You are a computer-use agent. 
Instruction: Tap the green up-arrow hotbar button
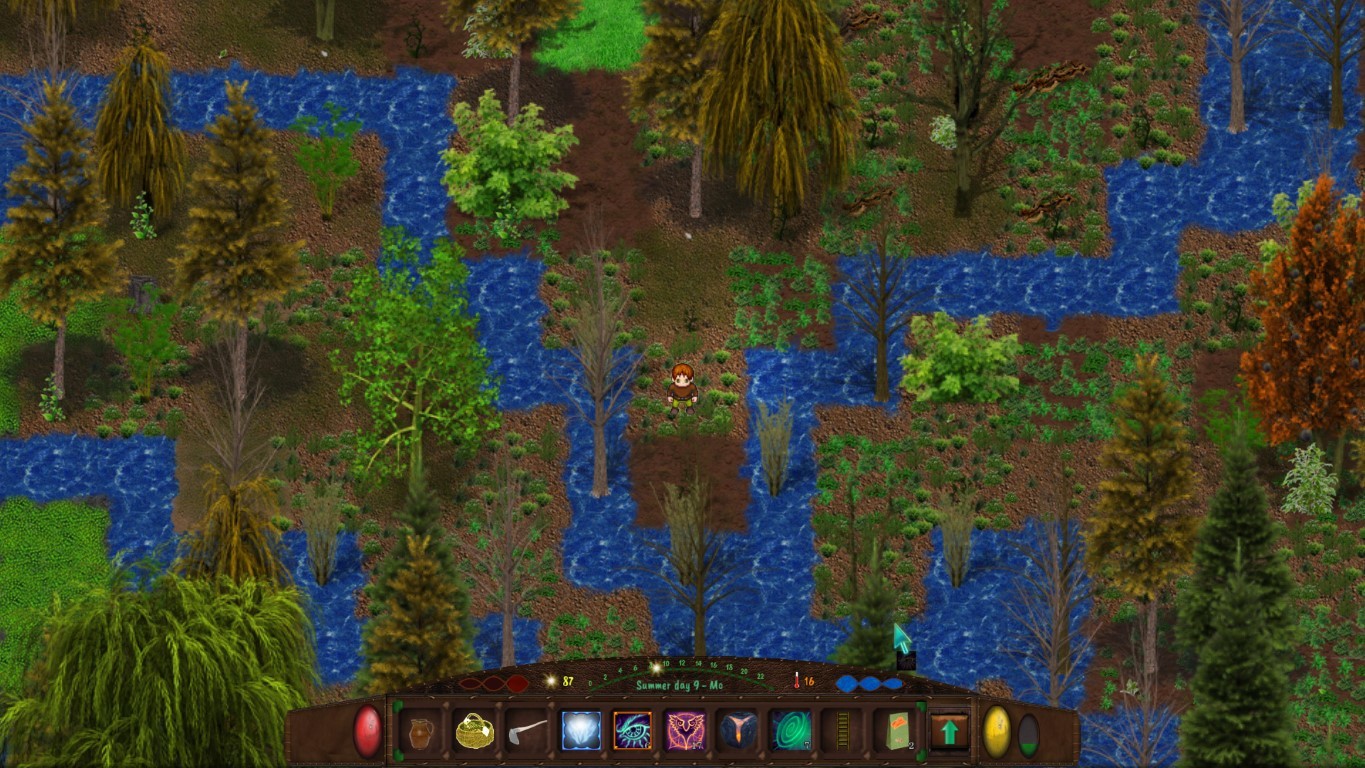pos(949,732)
